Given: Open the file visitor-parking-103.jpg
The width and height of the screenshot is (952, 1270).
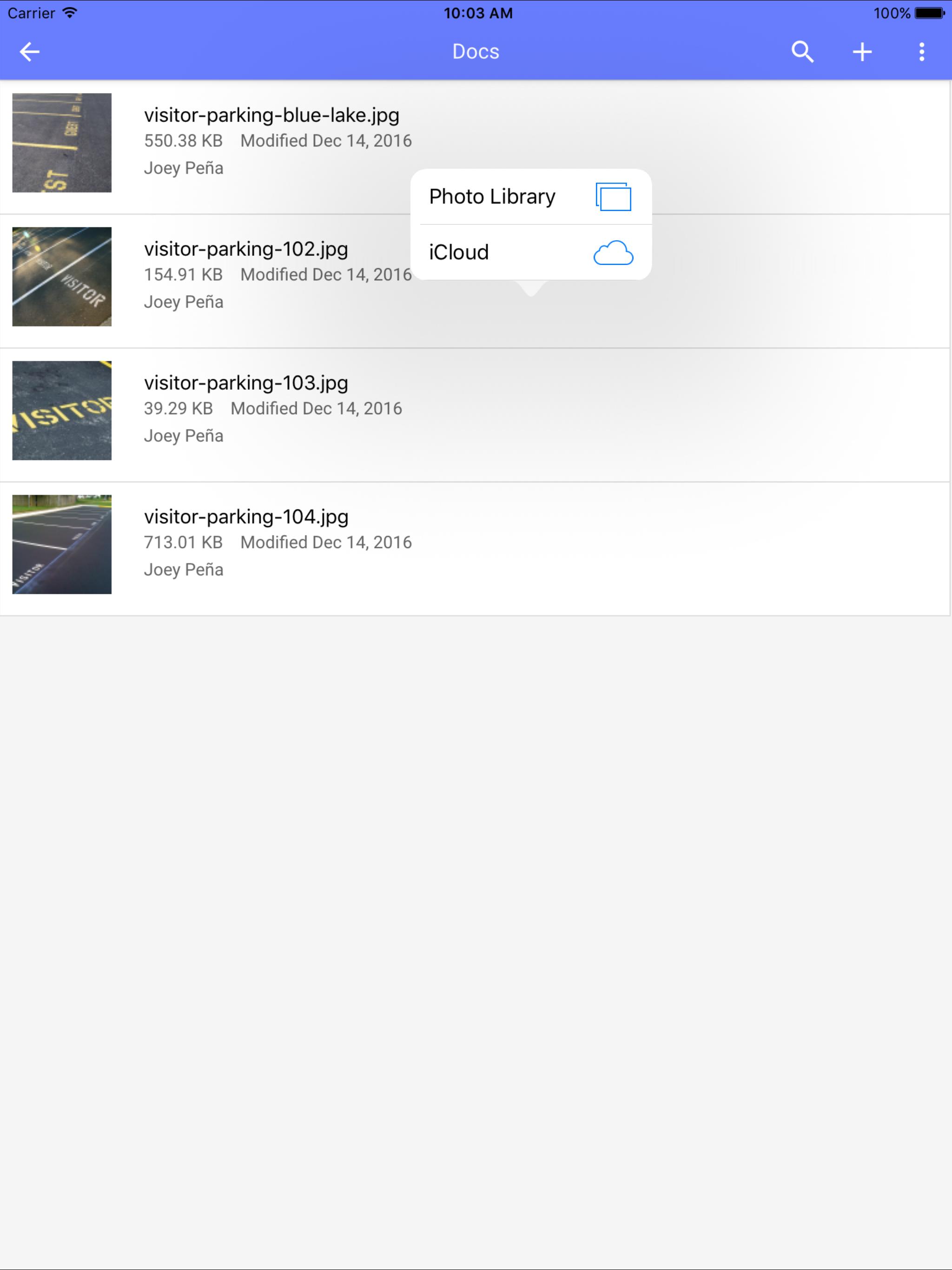Looking at the screenshot, I should (x=246, y=383).
